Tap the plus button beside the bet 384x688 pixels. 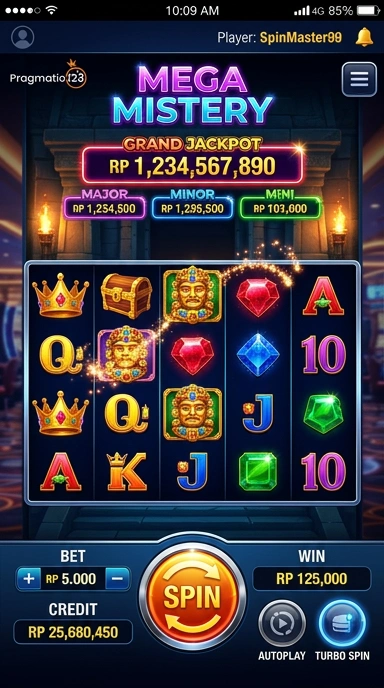click(x=29, y=579)
